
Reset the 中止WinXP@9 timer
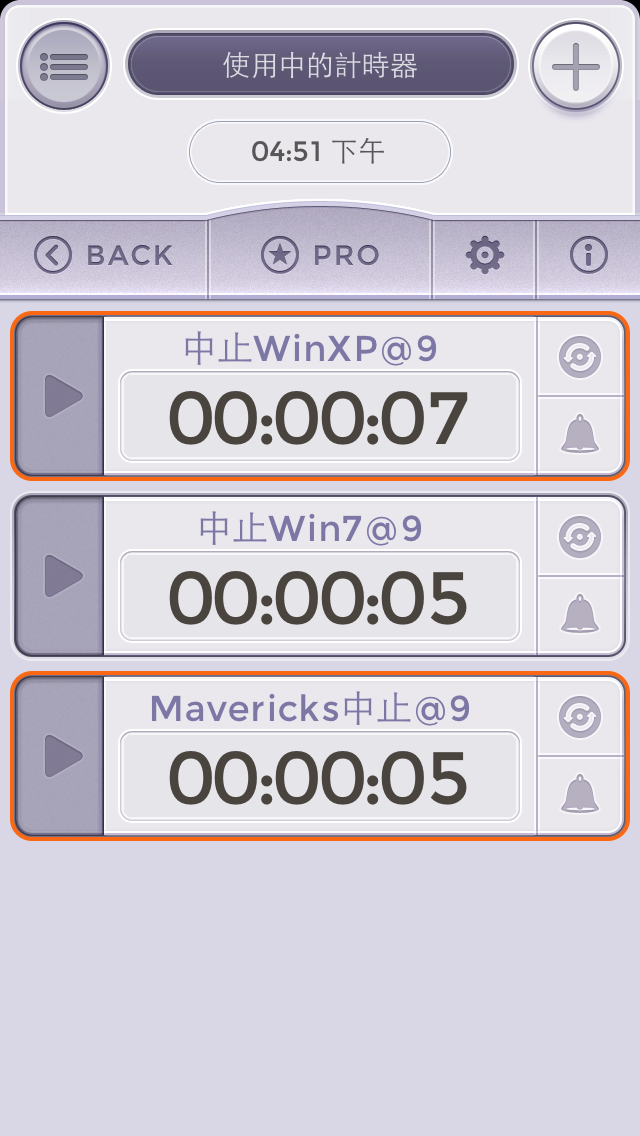pos(580,357)
